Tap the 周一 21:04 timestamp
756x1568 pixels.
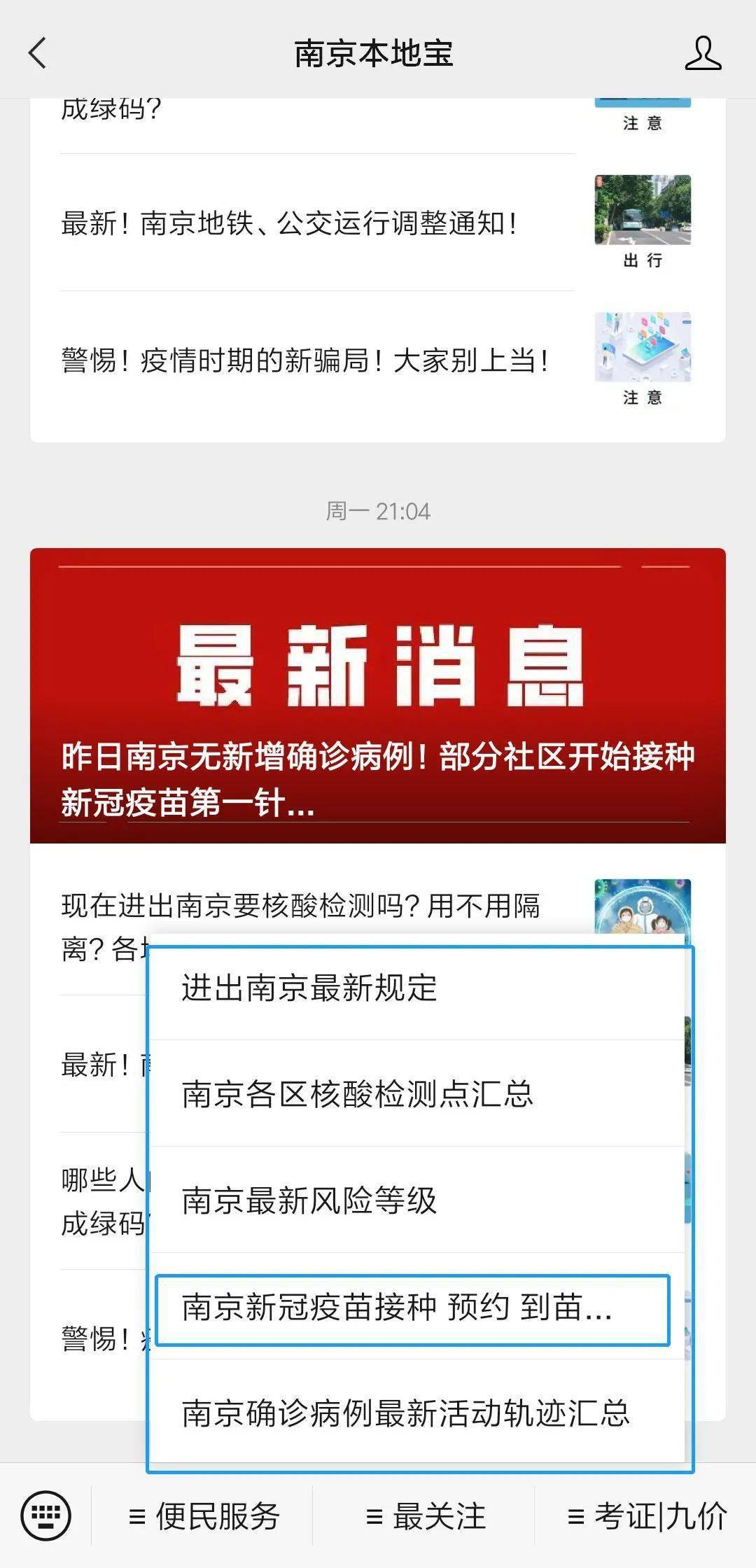[x=378, y=510]
